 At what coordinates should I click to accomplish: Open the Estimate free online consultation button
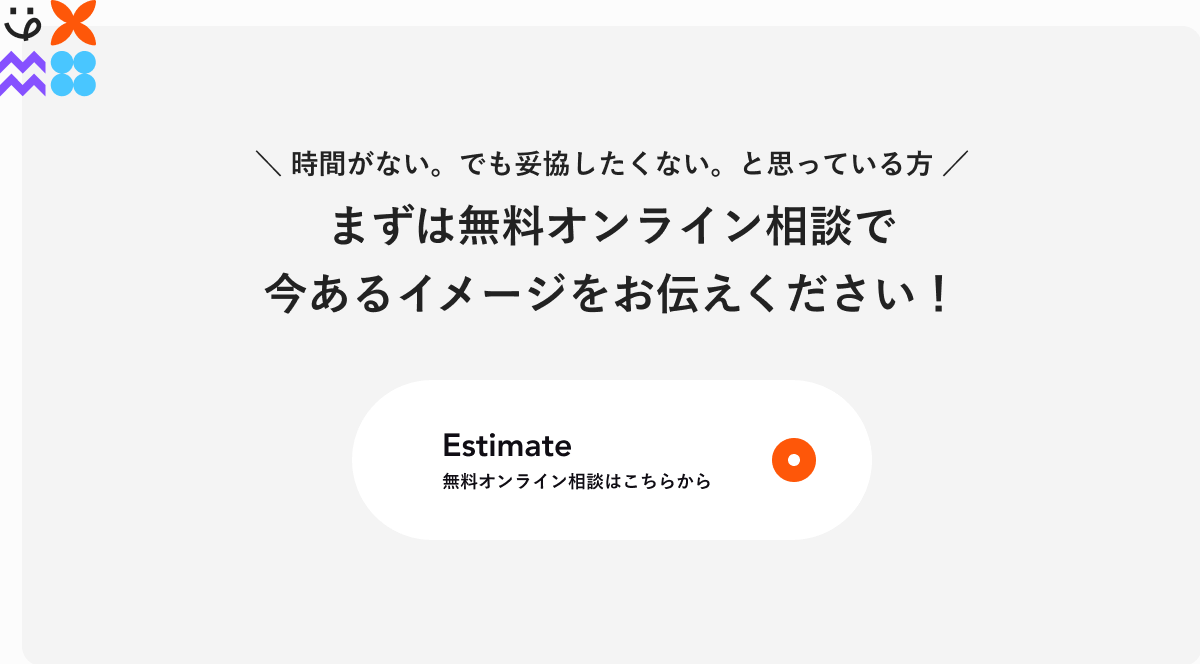click(x=611, y=460)
